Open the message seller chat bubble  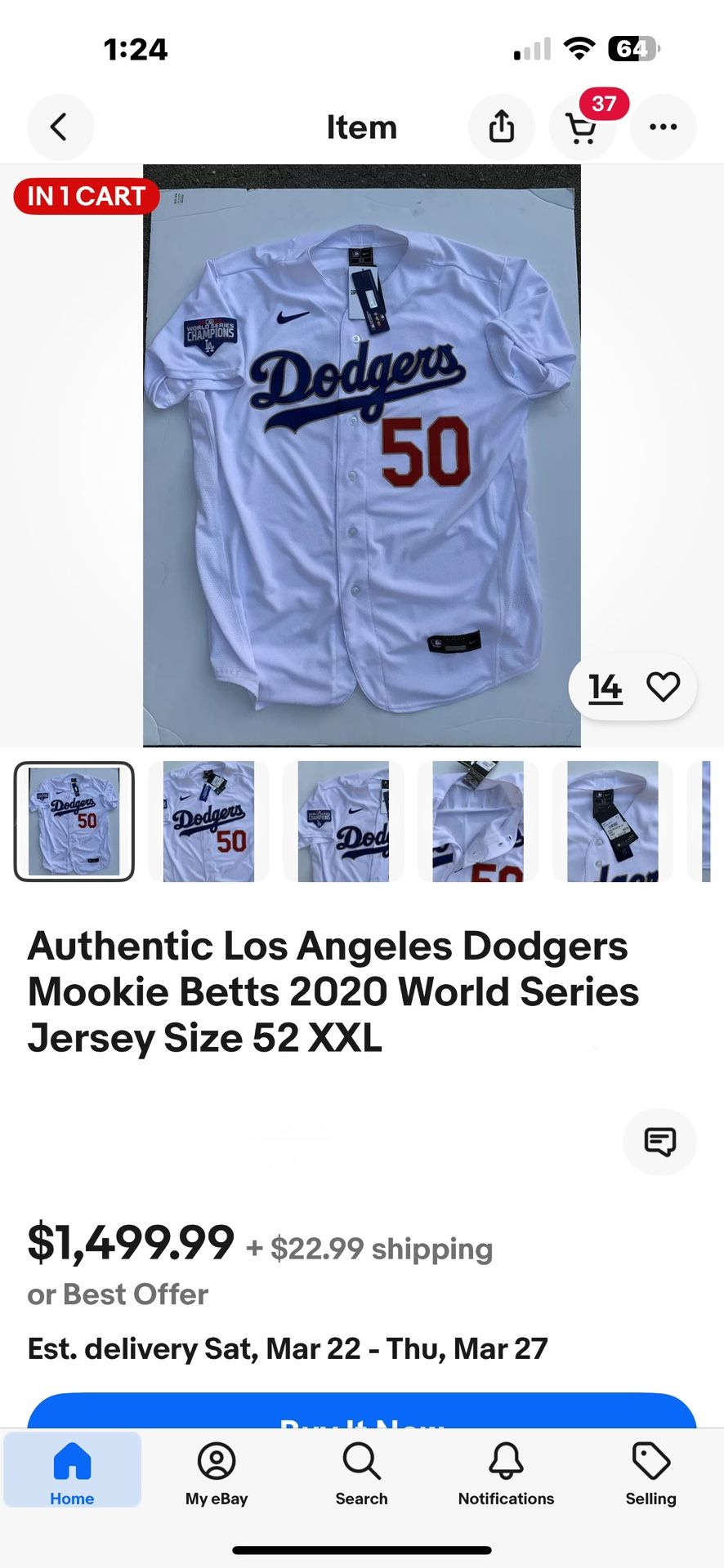coord(659,1142)
